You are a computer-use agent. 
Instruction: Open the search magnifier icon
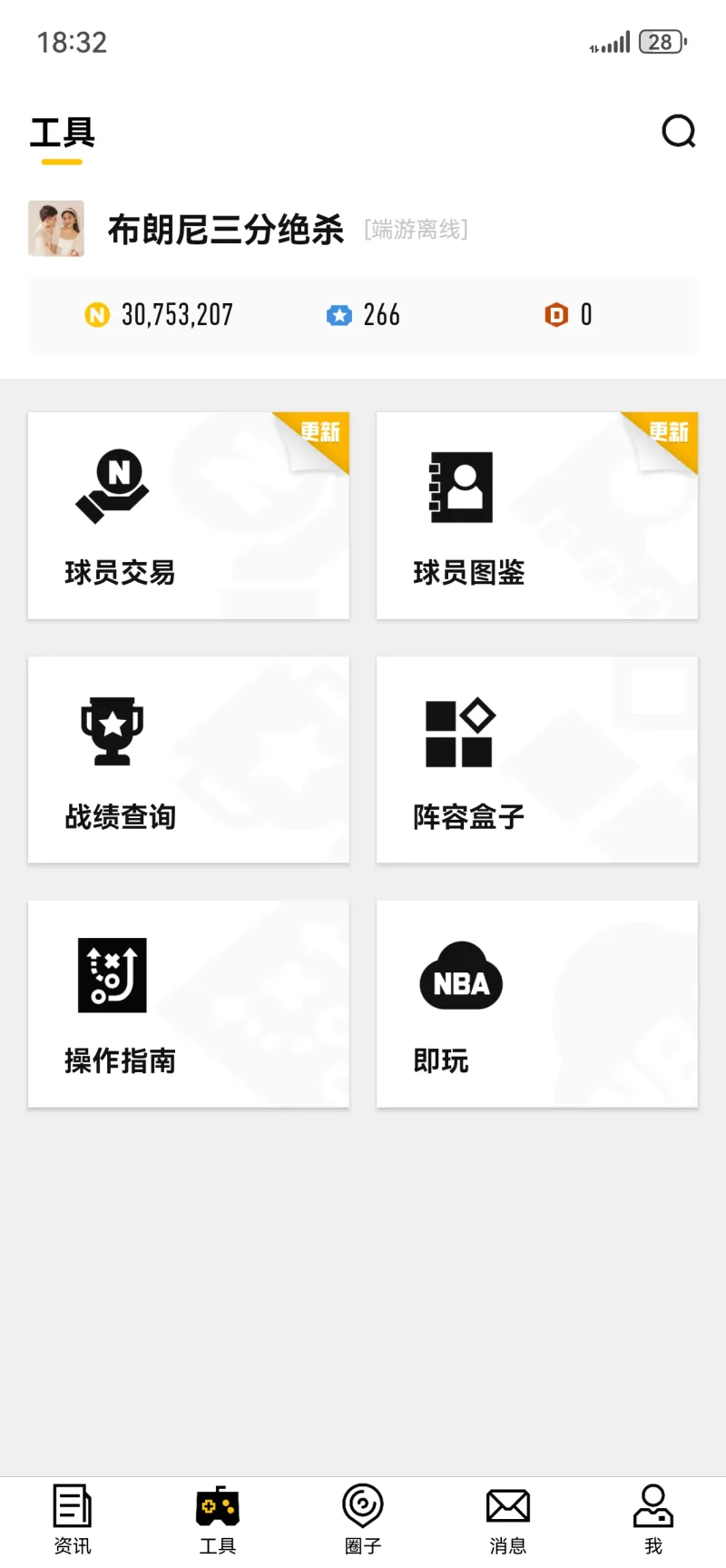679,131
